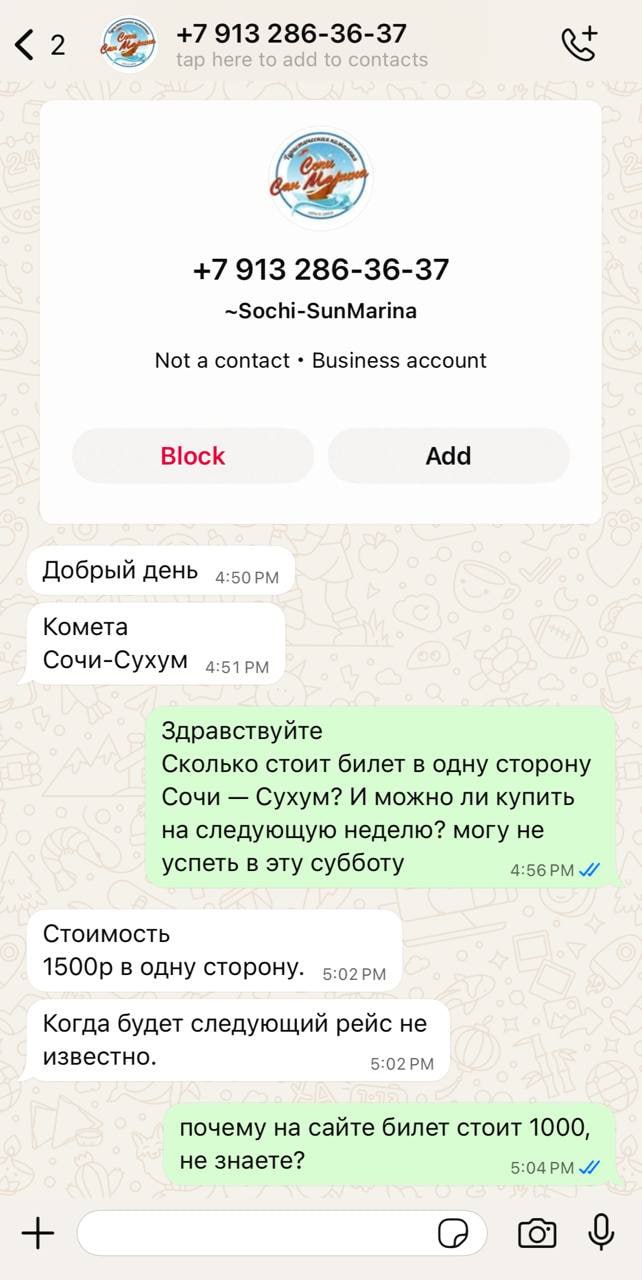Tap the microphone to record voice message
This screenshot has width=642, height=1280.
[x=601, y=1233]
